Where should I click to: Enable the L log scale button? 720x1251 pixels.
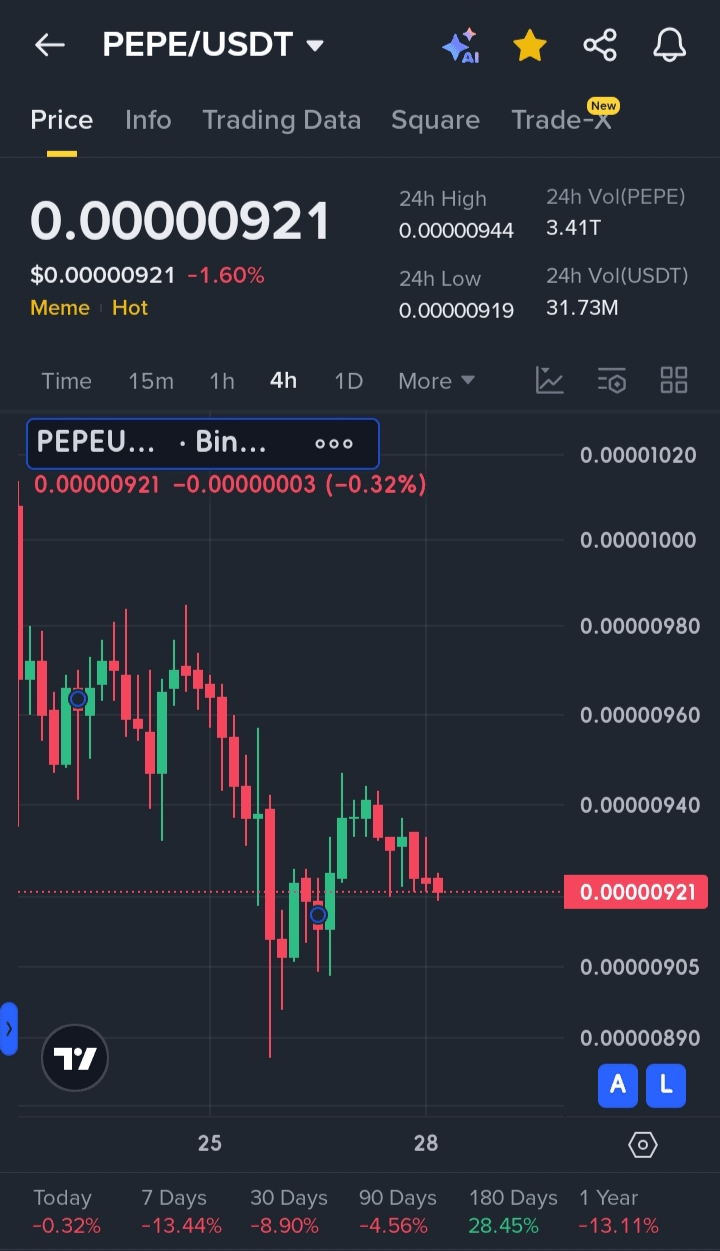[x=666, y=1085]
